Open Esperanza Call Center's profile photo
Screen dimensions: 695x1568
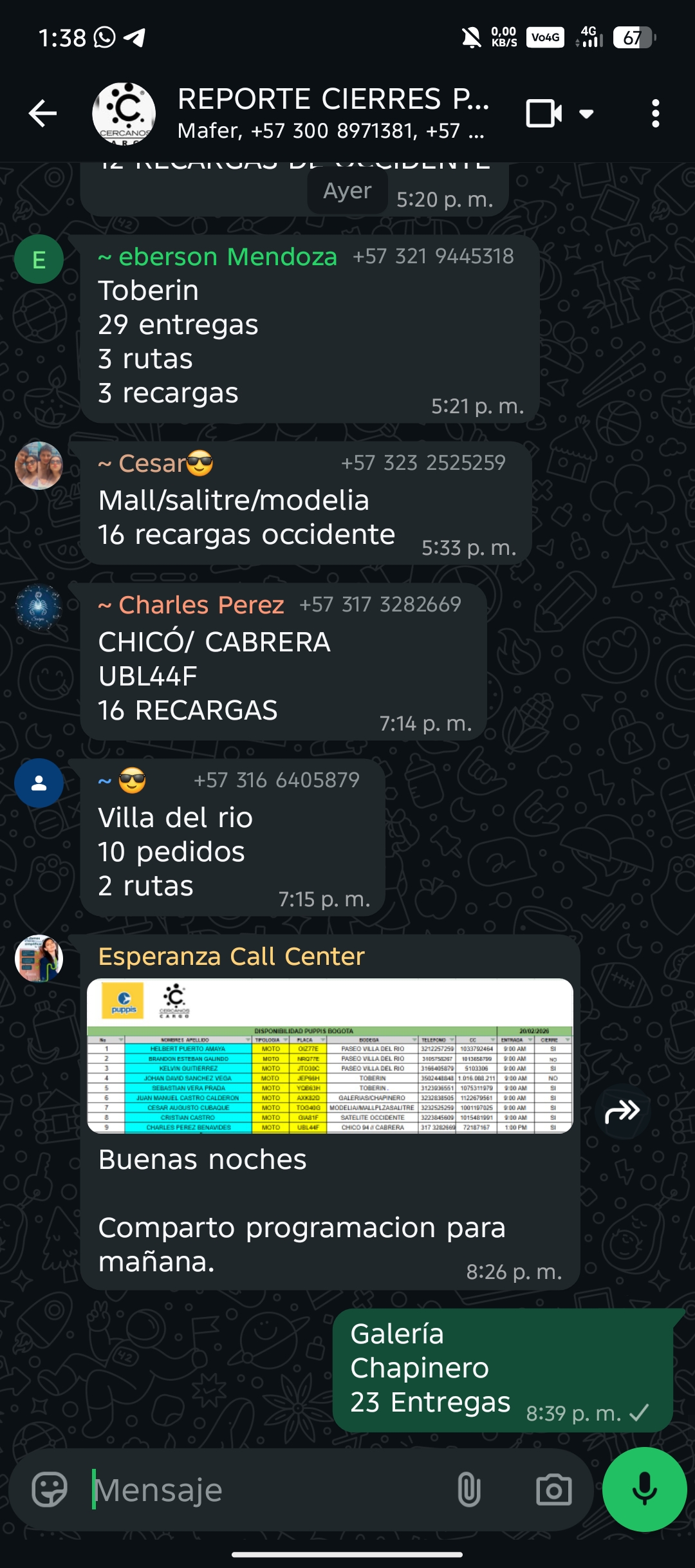pyautogui.click(x=39, y=958)
